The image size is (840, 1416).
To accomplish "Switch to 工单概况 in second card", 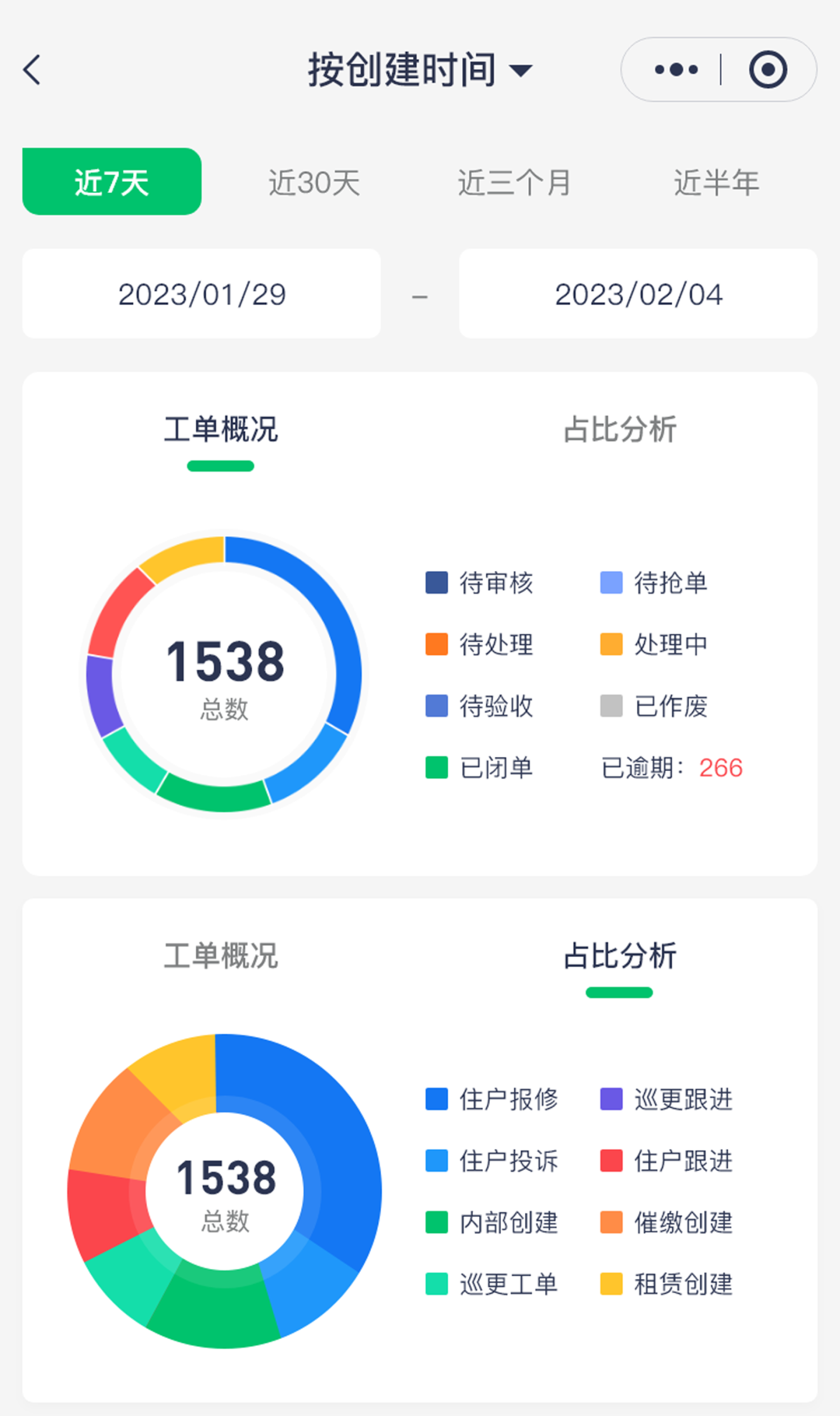I will 221,955.
